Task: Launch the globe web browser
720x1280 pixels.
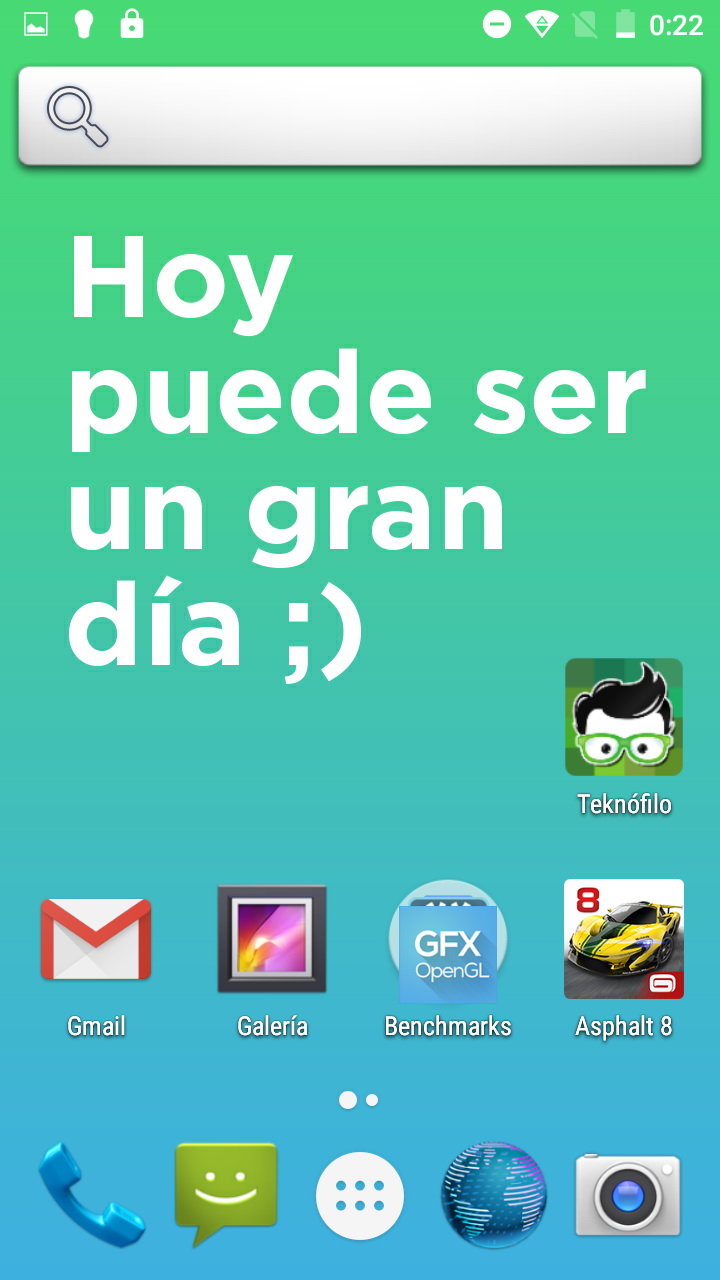Action: (494, 1195)
